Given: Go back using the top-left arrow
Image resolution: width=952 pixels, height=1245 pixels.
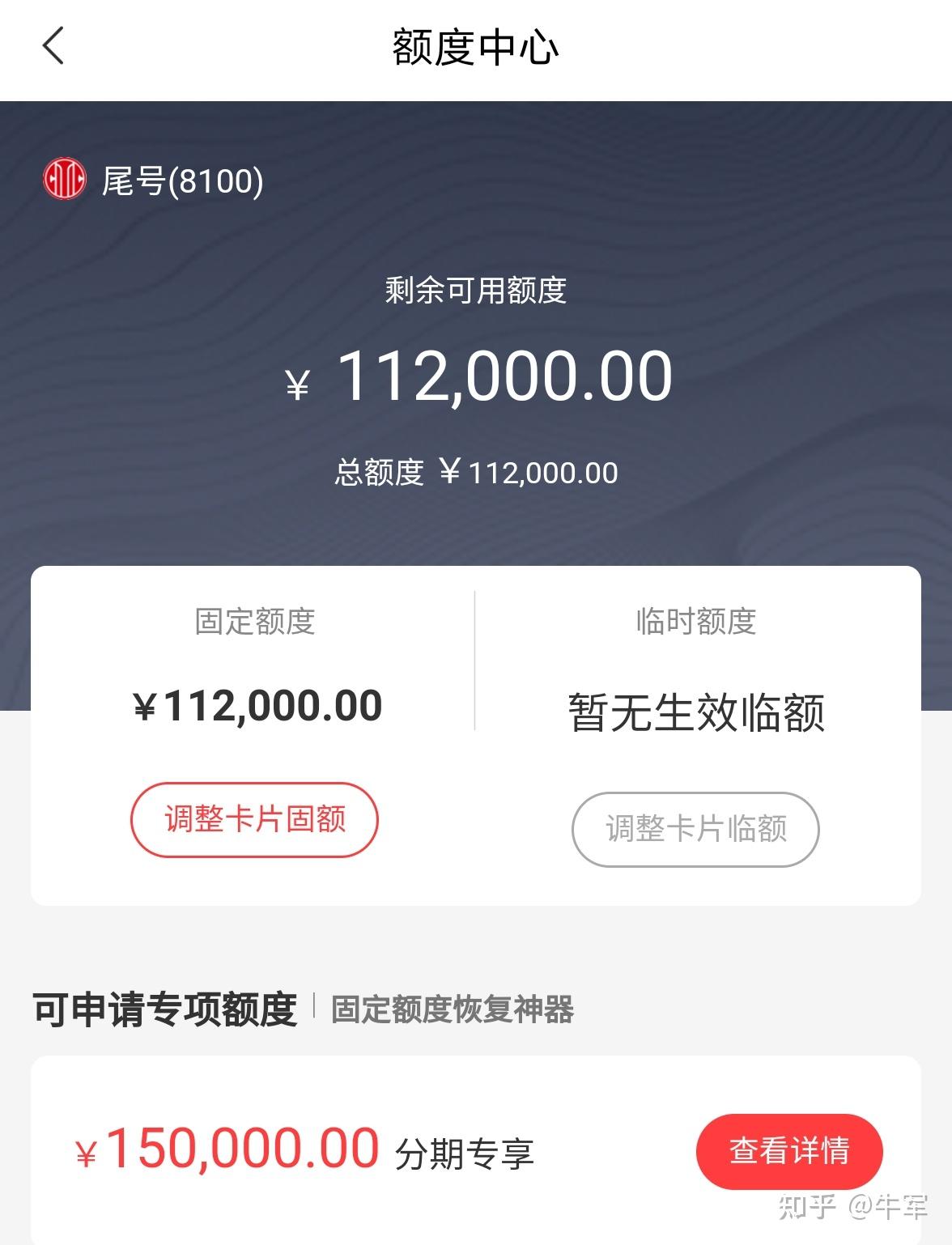Looking at the screenshot, I should [x=53, y=45].
